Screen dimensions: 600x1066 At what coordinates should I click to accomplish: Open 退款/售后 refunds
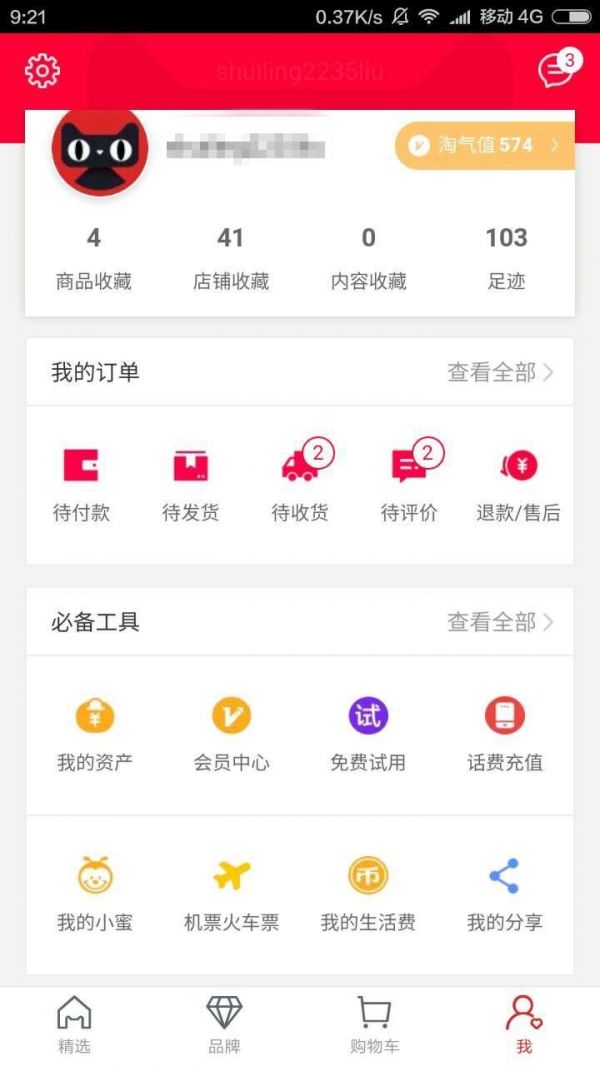(x=518, y=485)
